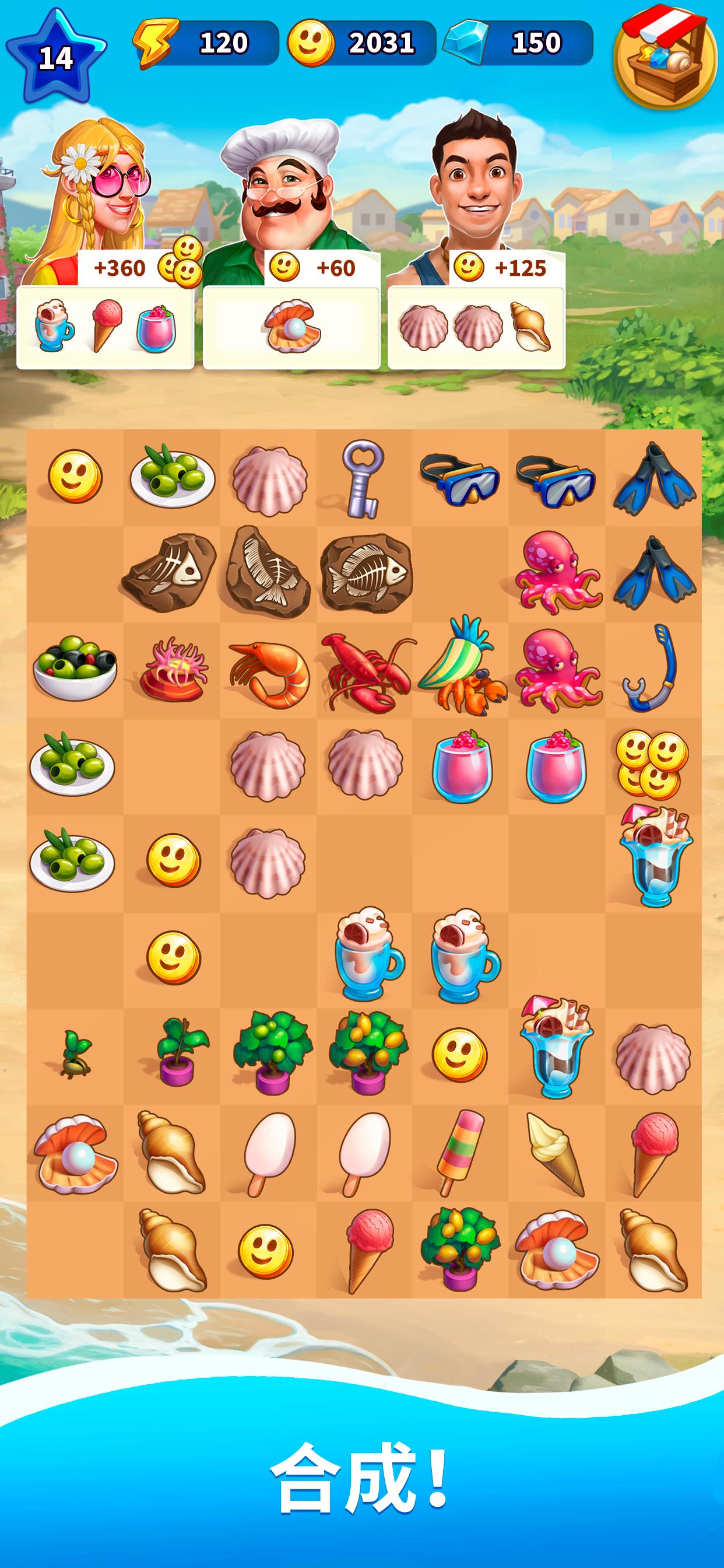
Task: Select the tiny sprouting seedling
Action: coord(74,1055)
